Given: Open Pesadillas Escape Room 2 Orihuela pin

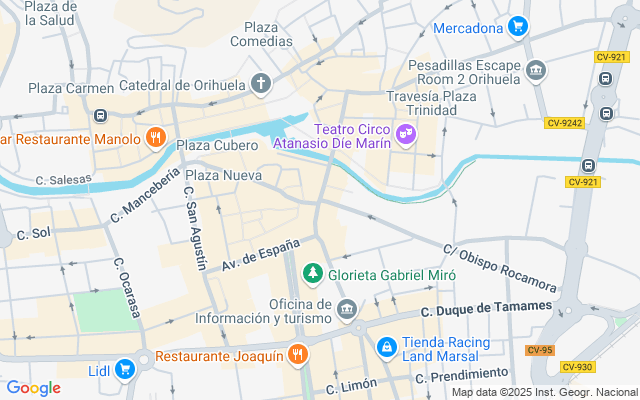Looking at the screenshot, I should [536, 71].
